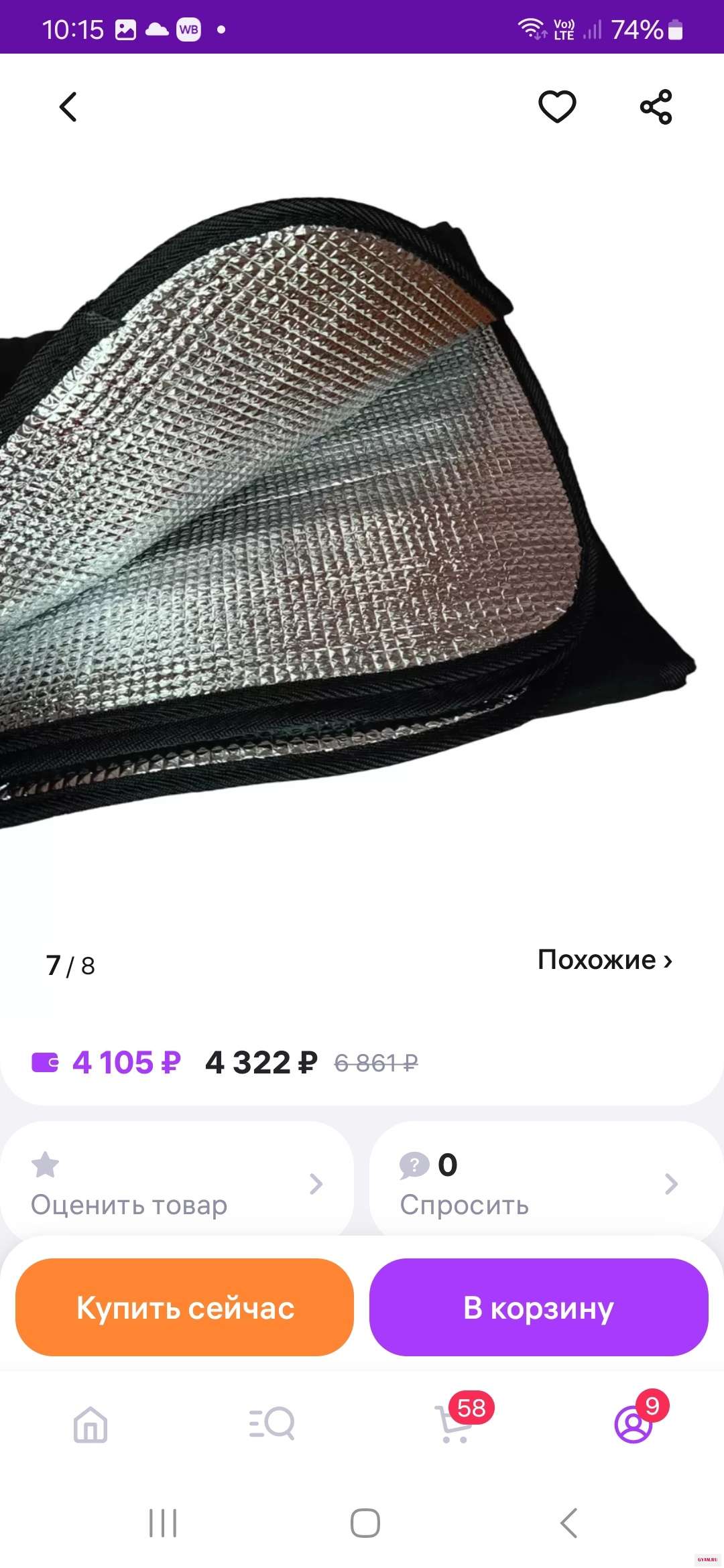The height and width of the screenshot is (1568, 724).
Task: Open the catalog search tab
Action: [x=271, y=1423]
